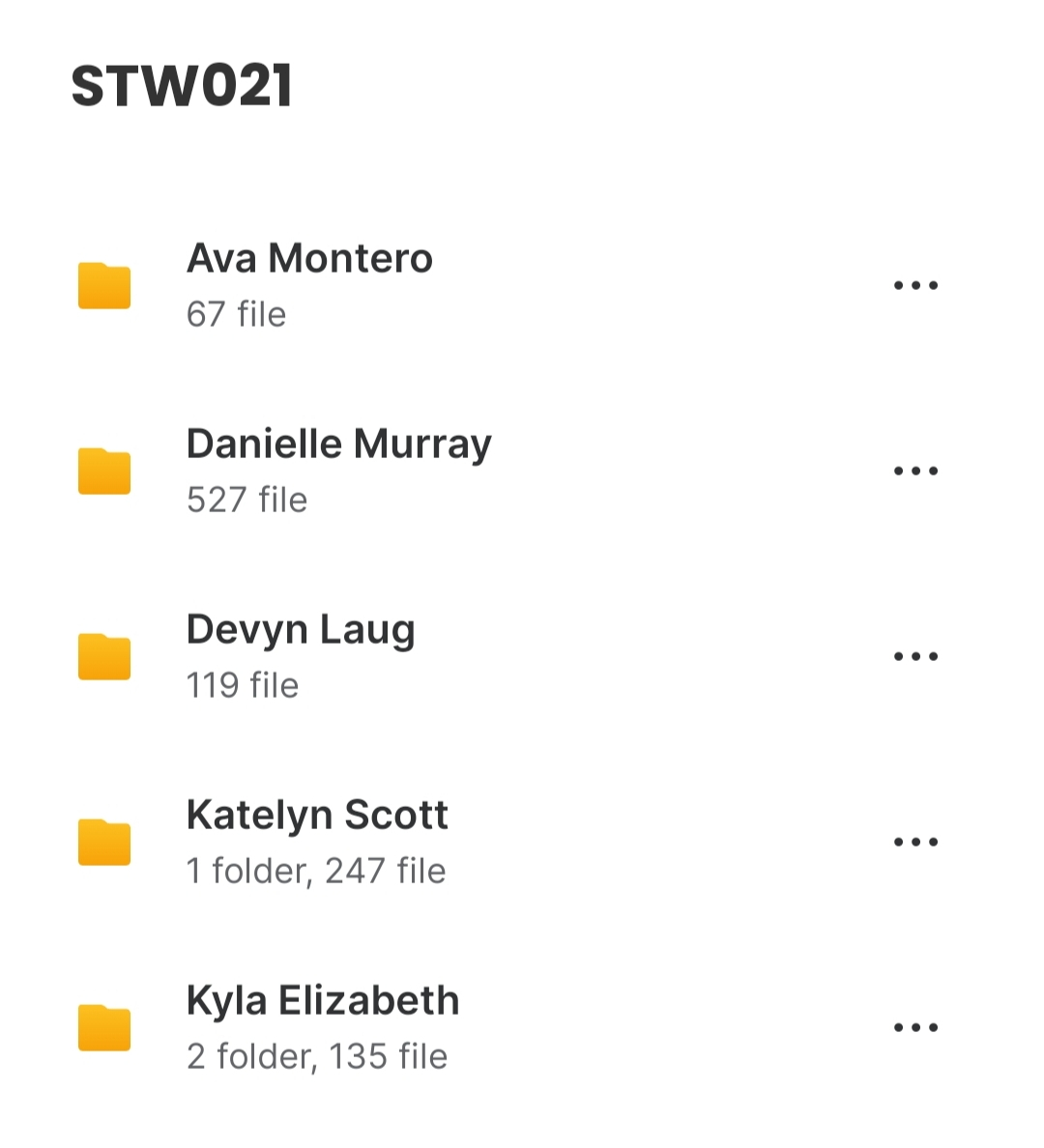Open the options menu for Katelyn Scott
The width and height of the screenshot is (1044, 1148).
click(x=915, y=842)
